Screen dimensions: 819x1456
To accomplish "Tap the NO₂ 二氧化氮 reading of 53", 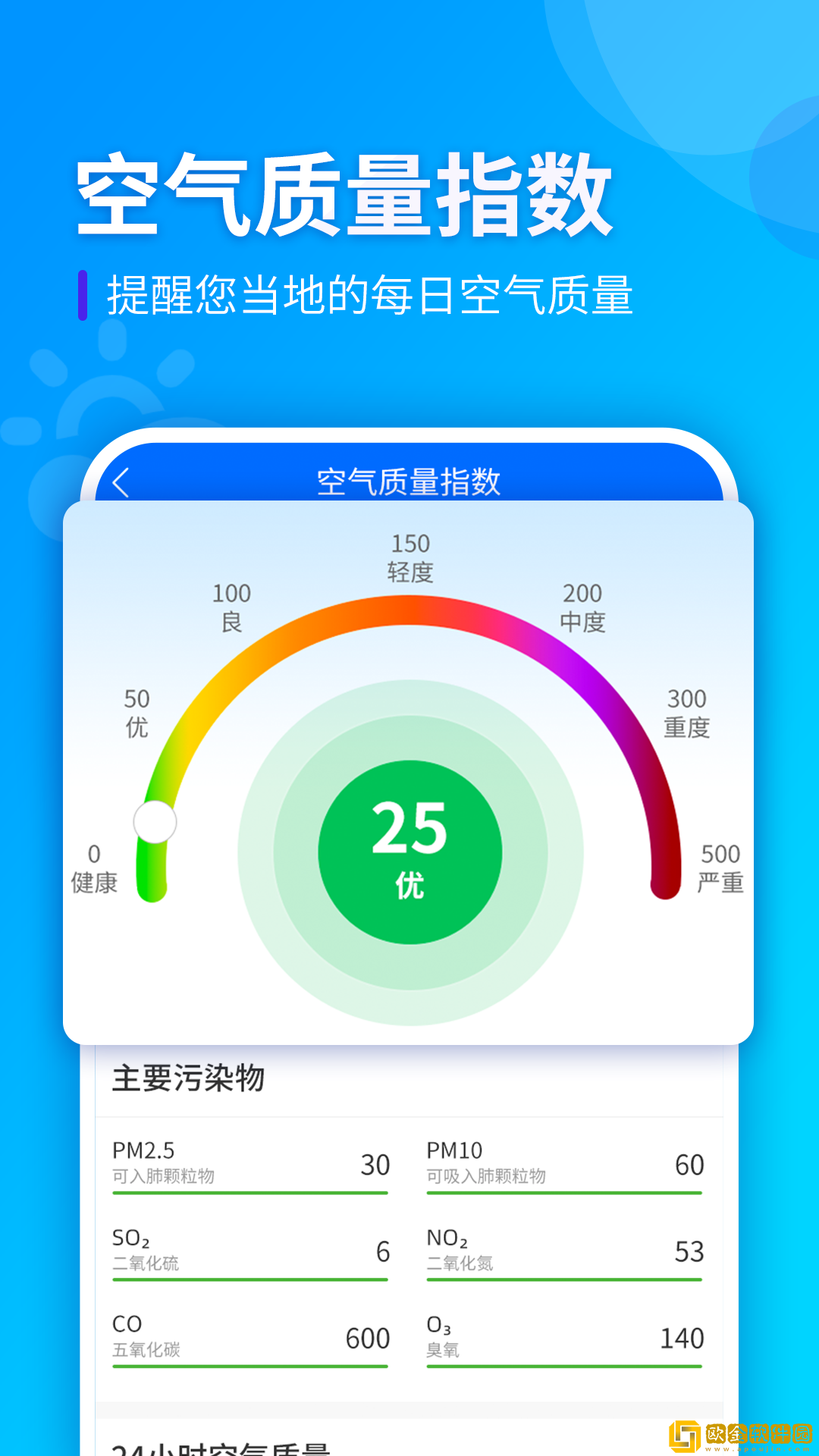I will pos(565,1251).
